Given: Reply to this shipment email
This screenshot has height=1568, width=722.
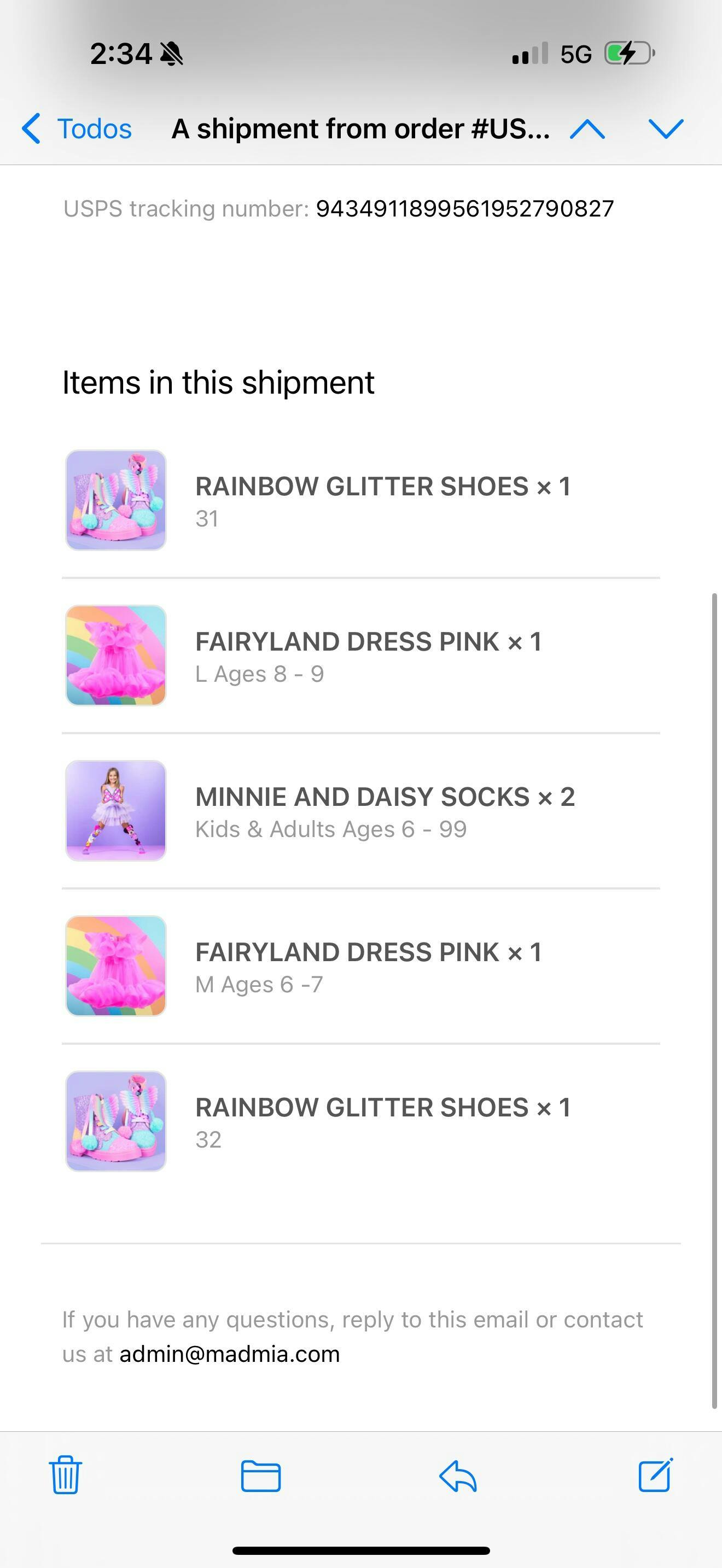Looking at the screenshot, I should click(x=458, y=1476).
